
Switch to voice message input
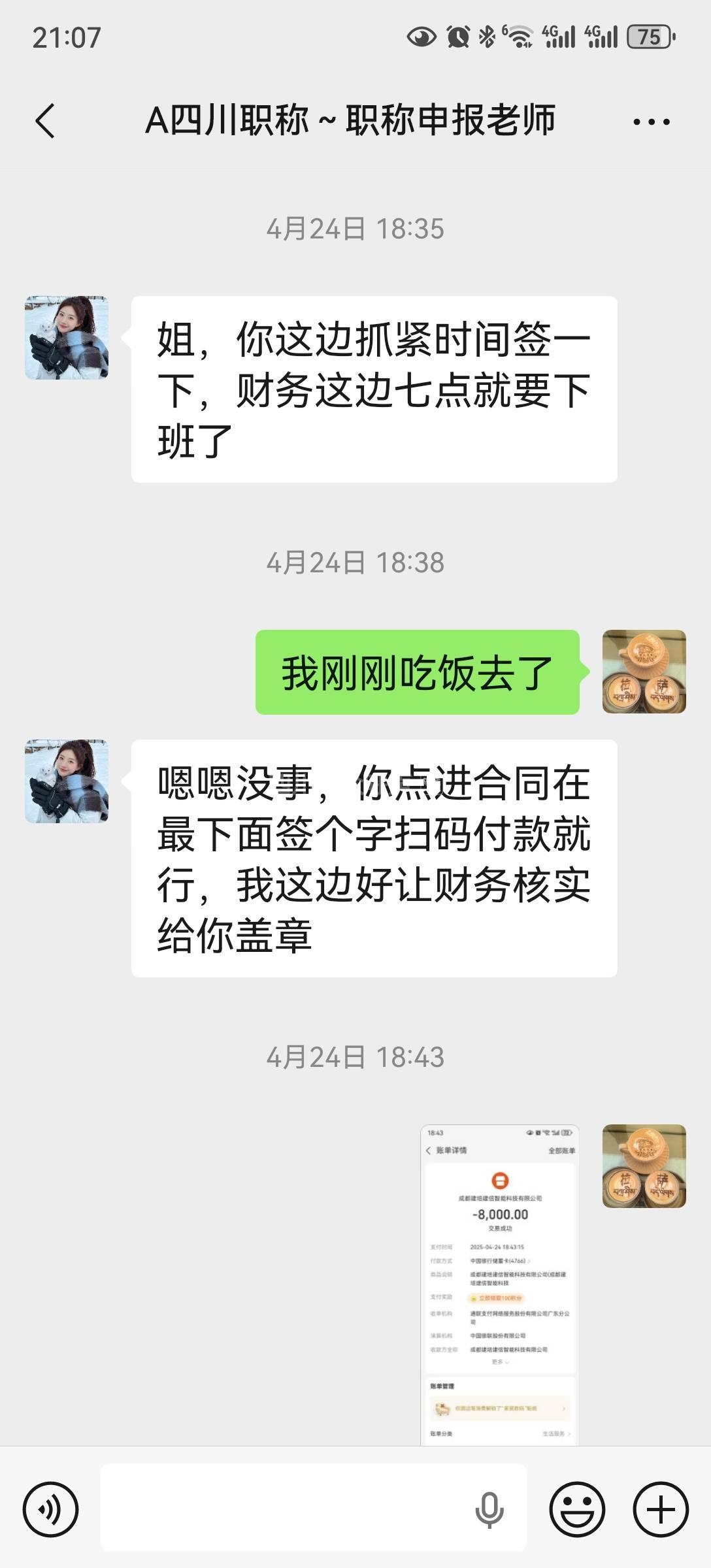click(51, 1510)
